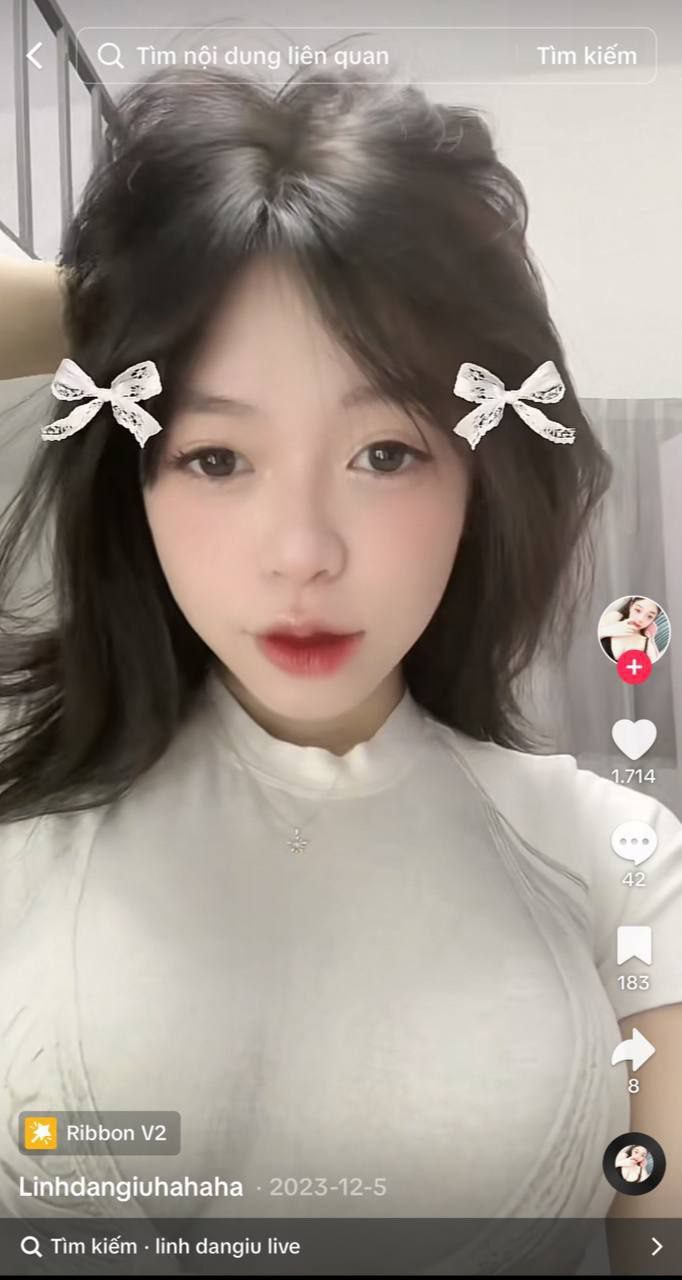
Task: Open the comments section
Action: pyautogui.click(x=633, y=844)
